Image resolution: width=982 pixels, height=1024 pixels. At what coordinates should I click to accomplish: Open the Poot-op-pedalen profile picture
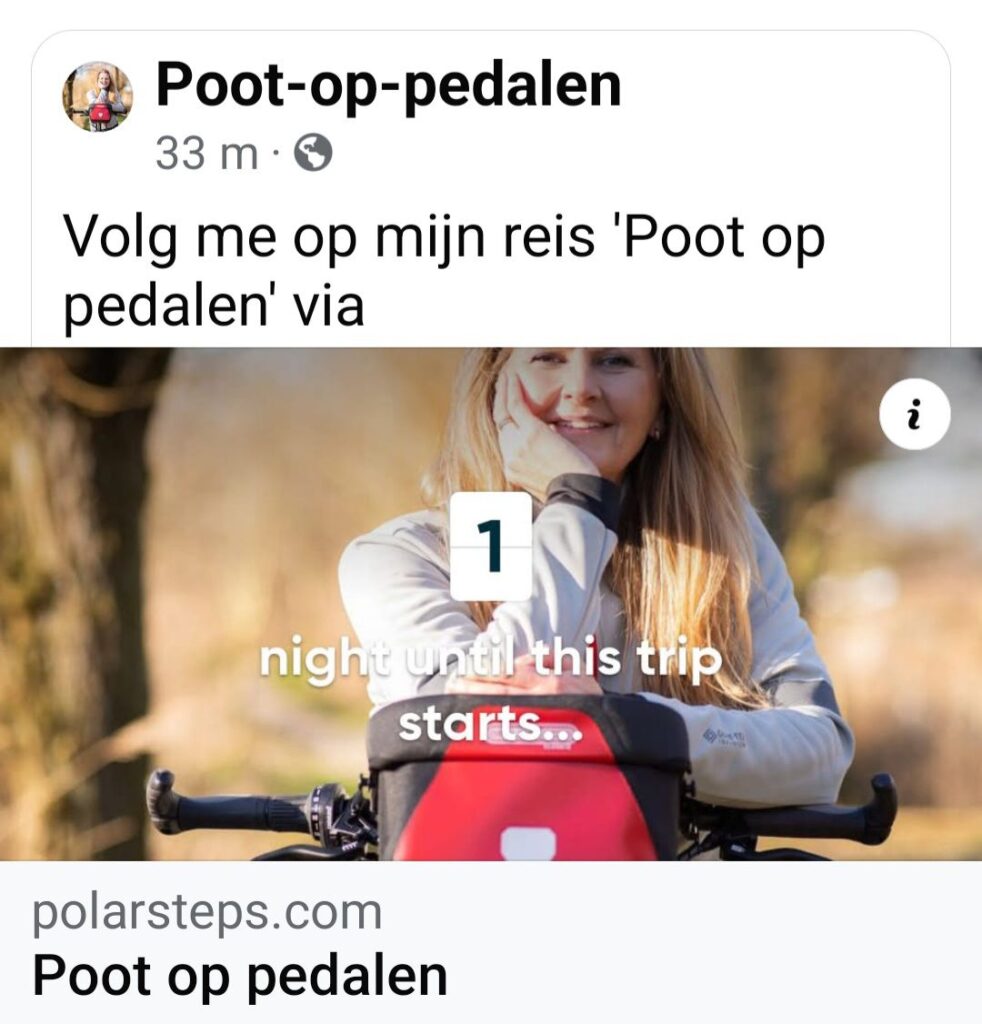pos(98,97)
